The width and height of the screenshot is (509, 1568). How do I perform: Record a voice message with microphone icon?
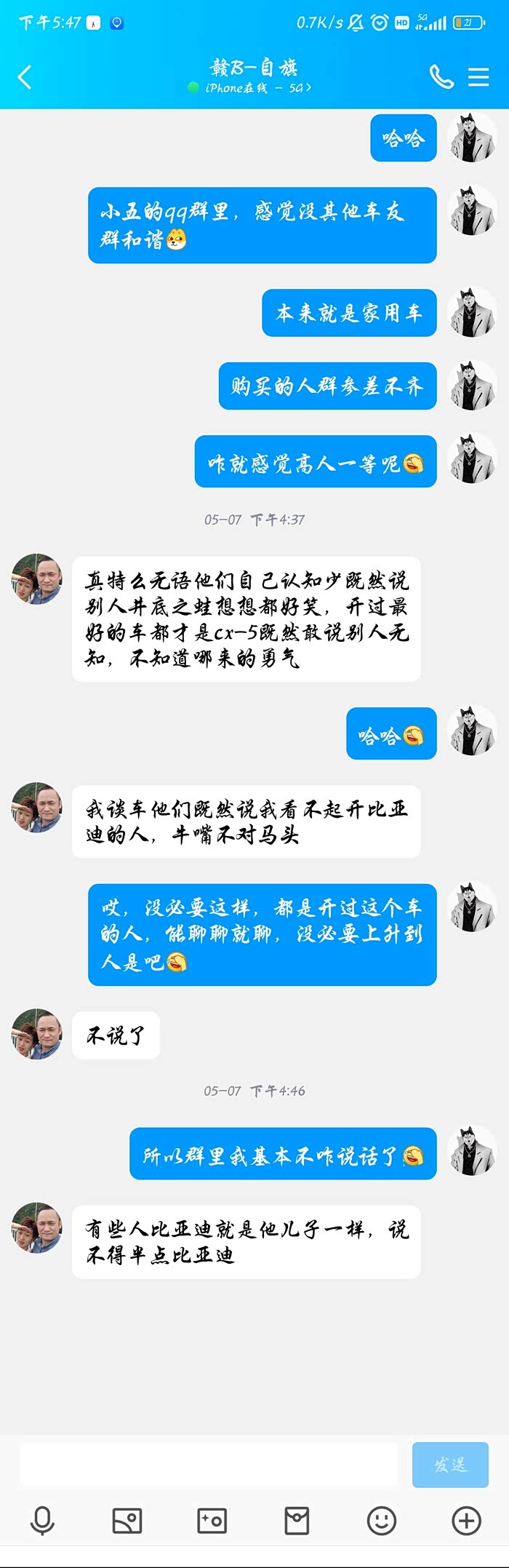pyautogui.click(x=42, y=1521)
